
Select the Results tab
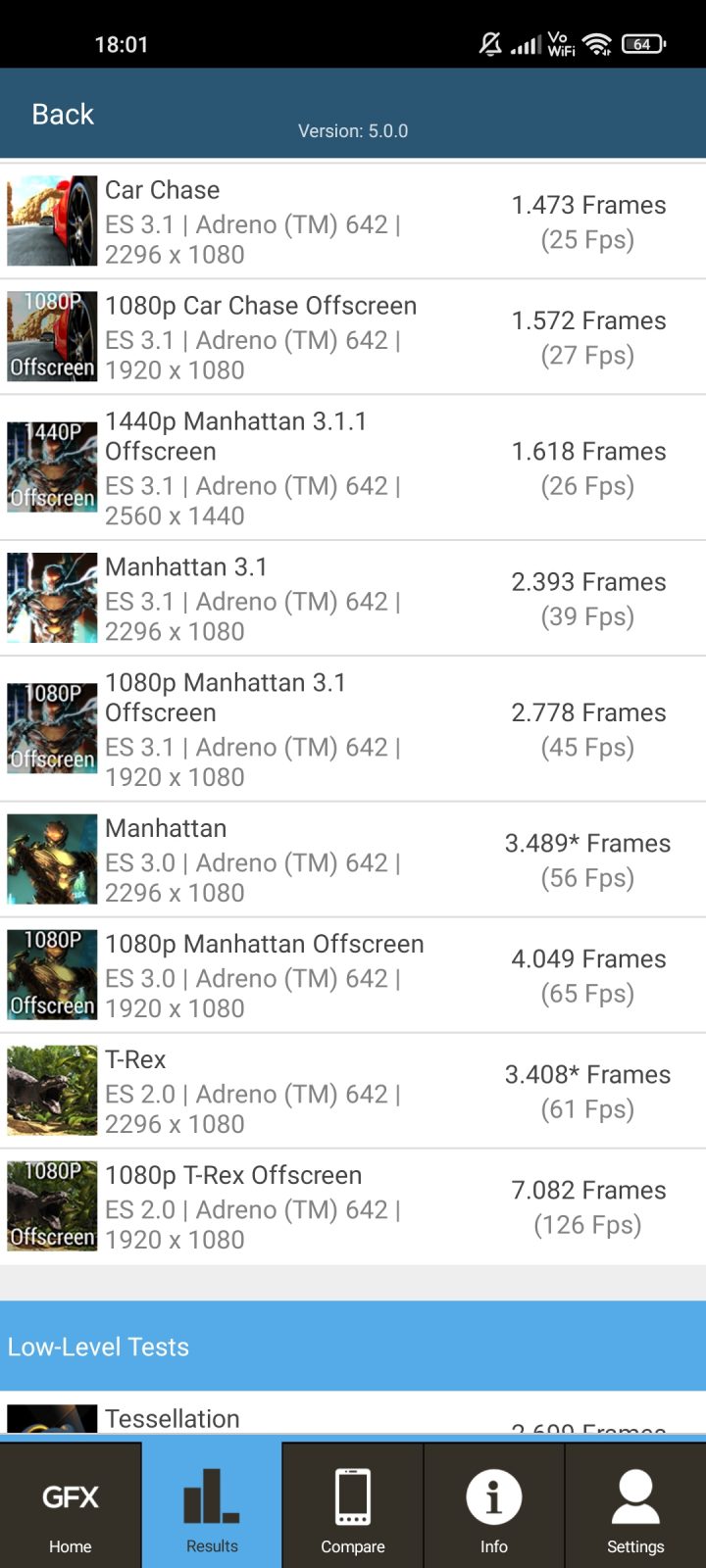(212, 1505)
